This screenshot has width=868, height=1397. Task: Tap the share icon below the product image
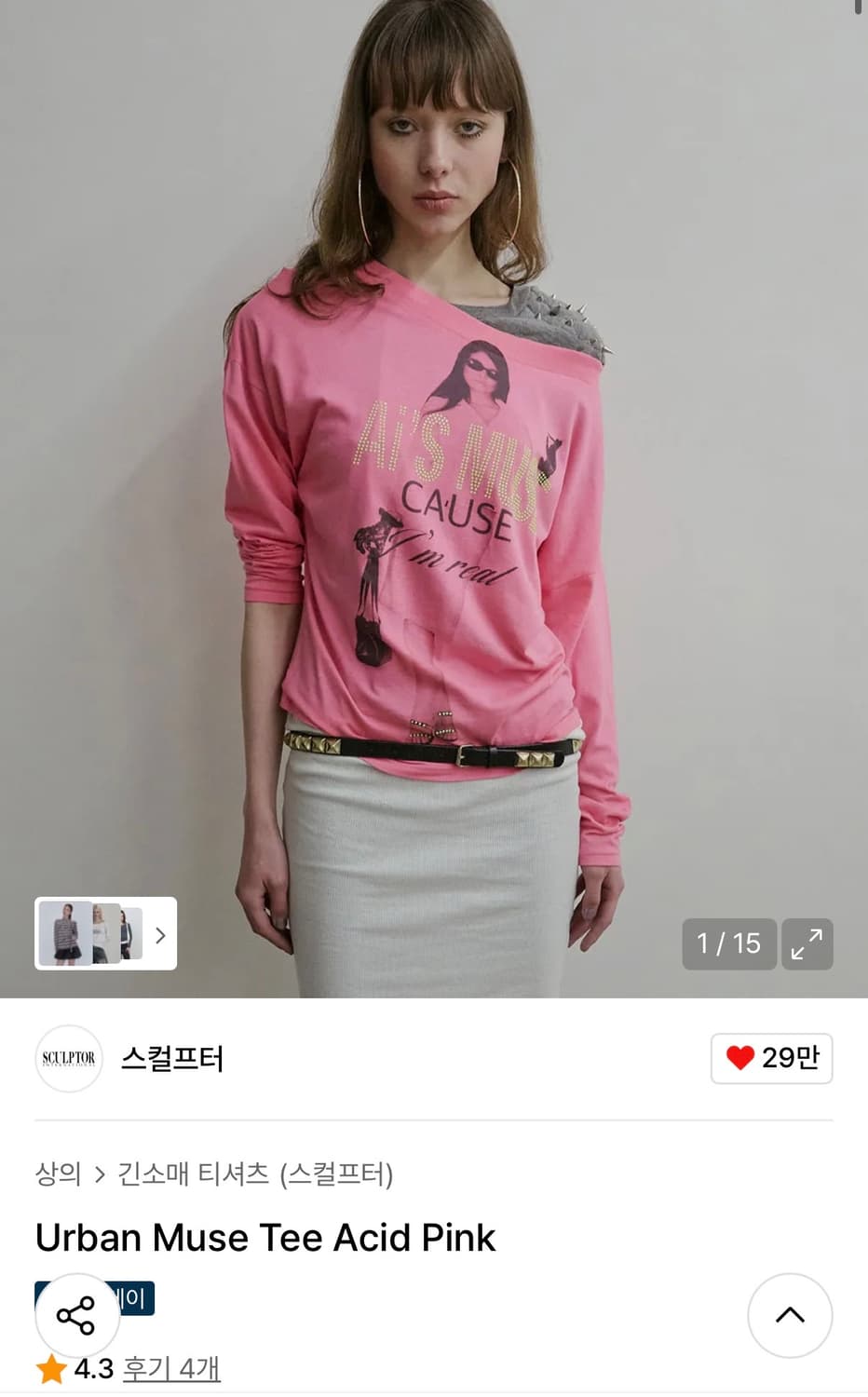point(75,1315)
